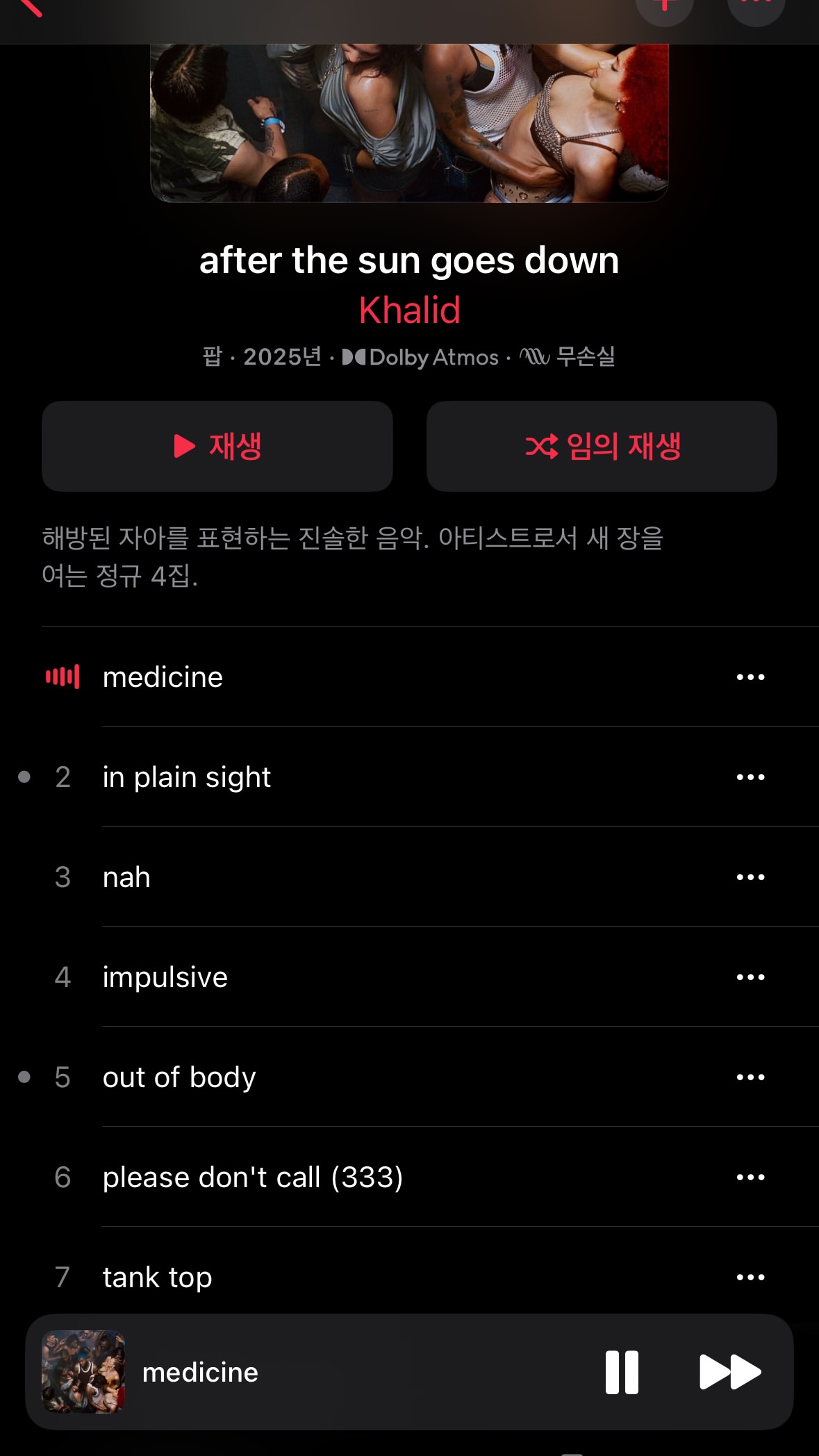
Task: Pause the currently playing song
Action: (x=622, y=1372)
